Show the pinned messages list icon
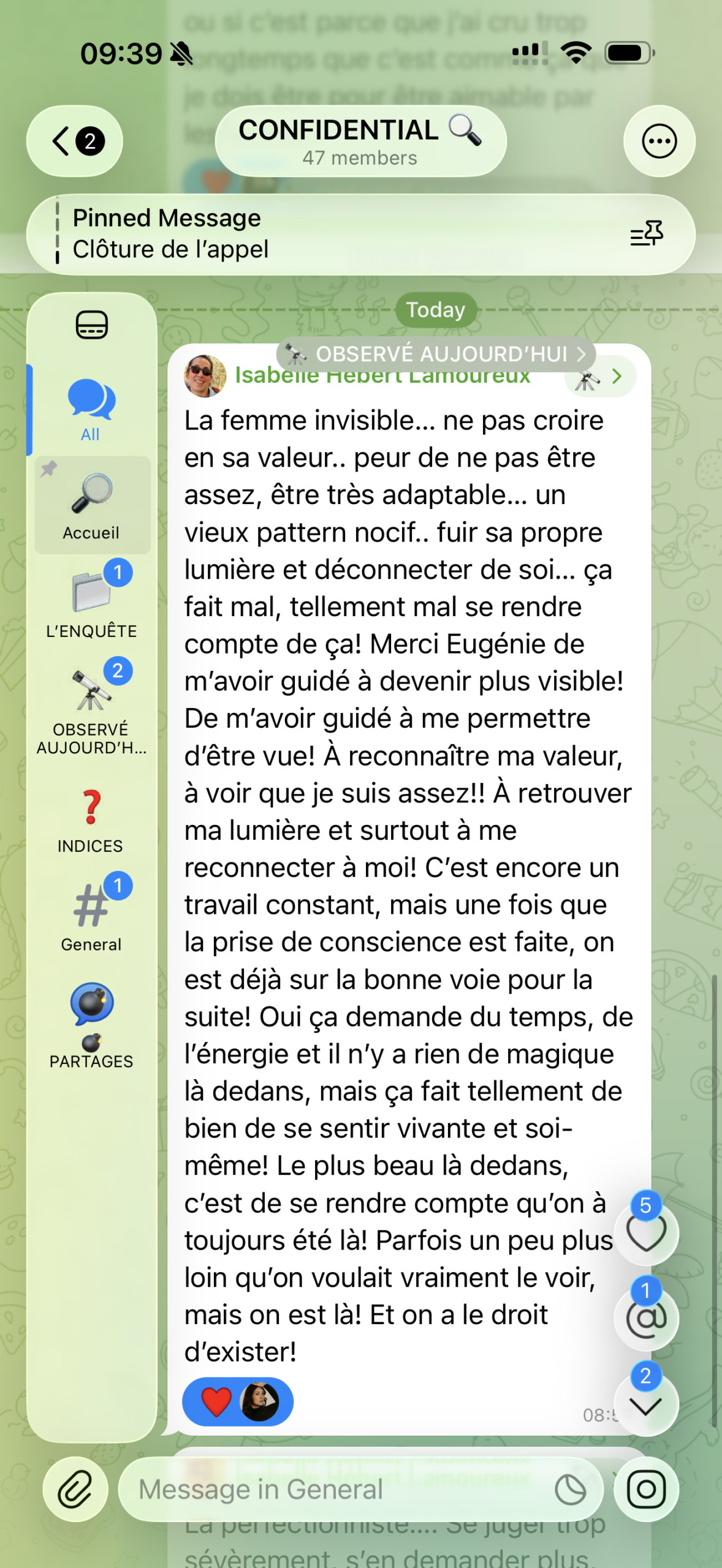 [x=647, y=234]
